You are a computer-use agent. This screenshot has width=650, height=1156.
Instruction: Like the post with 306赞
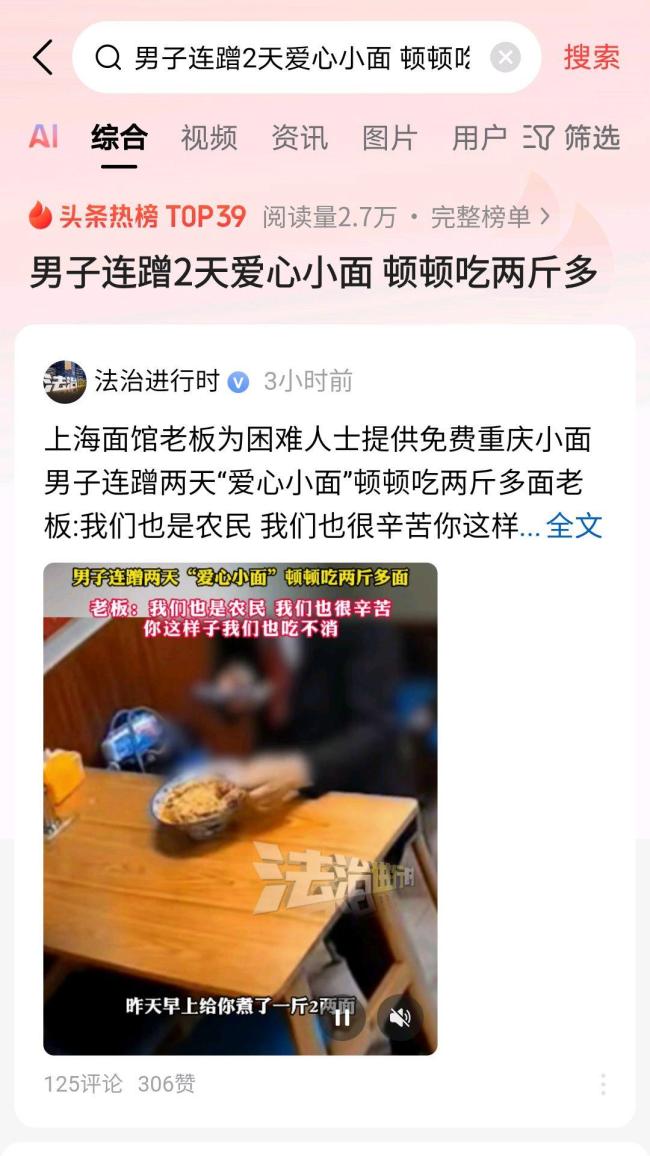pyautogui.click(x=166, y=1084)
